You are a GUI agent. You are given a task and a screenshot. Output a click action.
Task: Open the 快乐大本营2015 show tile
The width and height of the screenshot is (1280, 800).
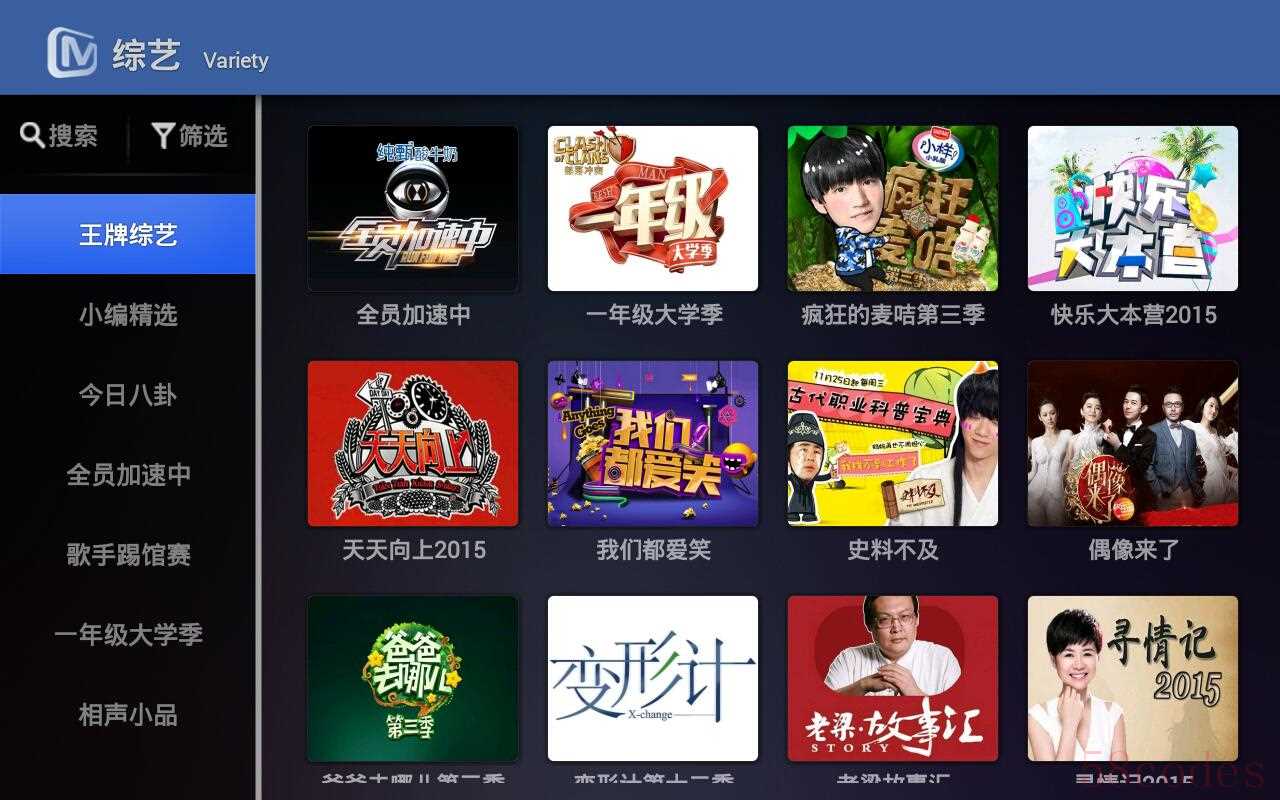click(1133, 208)
